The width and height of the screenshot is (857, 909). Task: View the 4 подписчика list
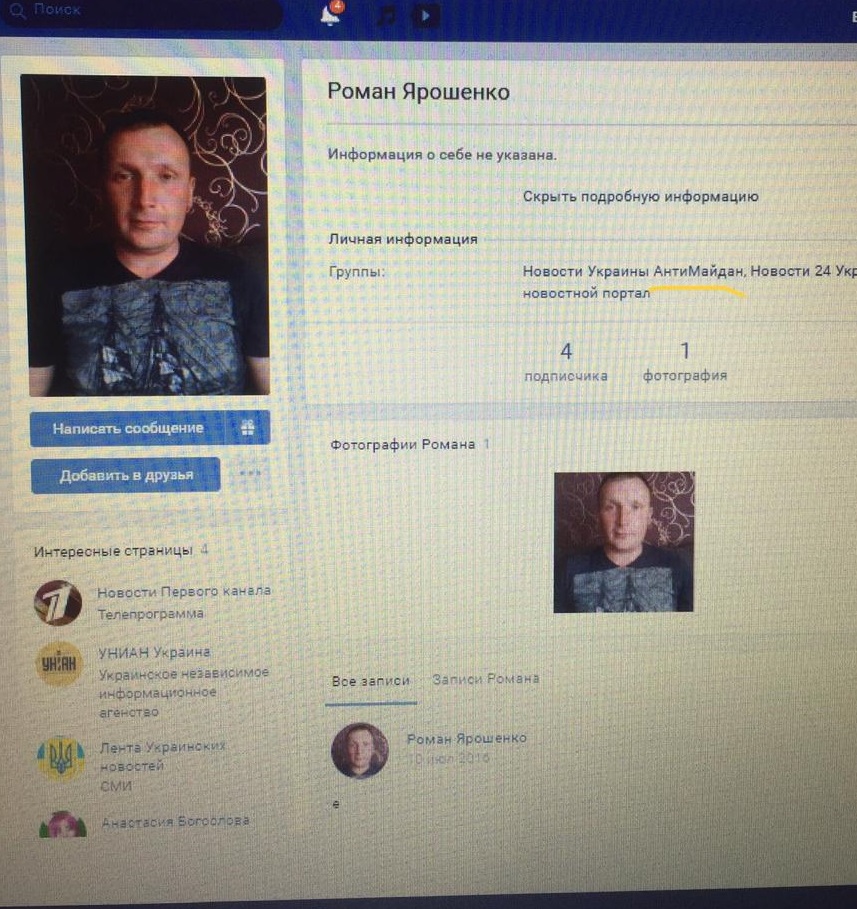tap(566, 362)
